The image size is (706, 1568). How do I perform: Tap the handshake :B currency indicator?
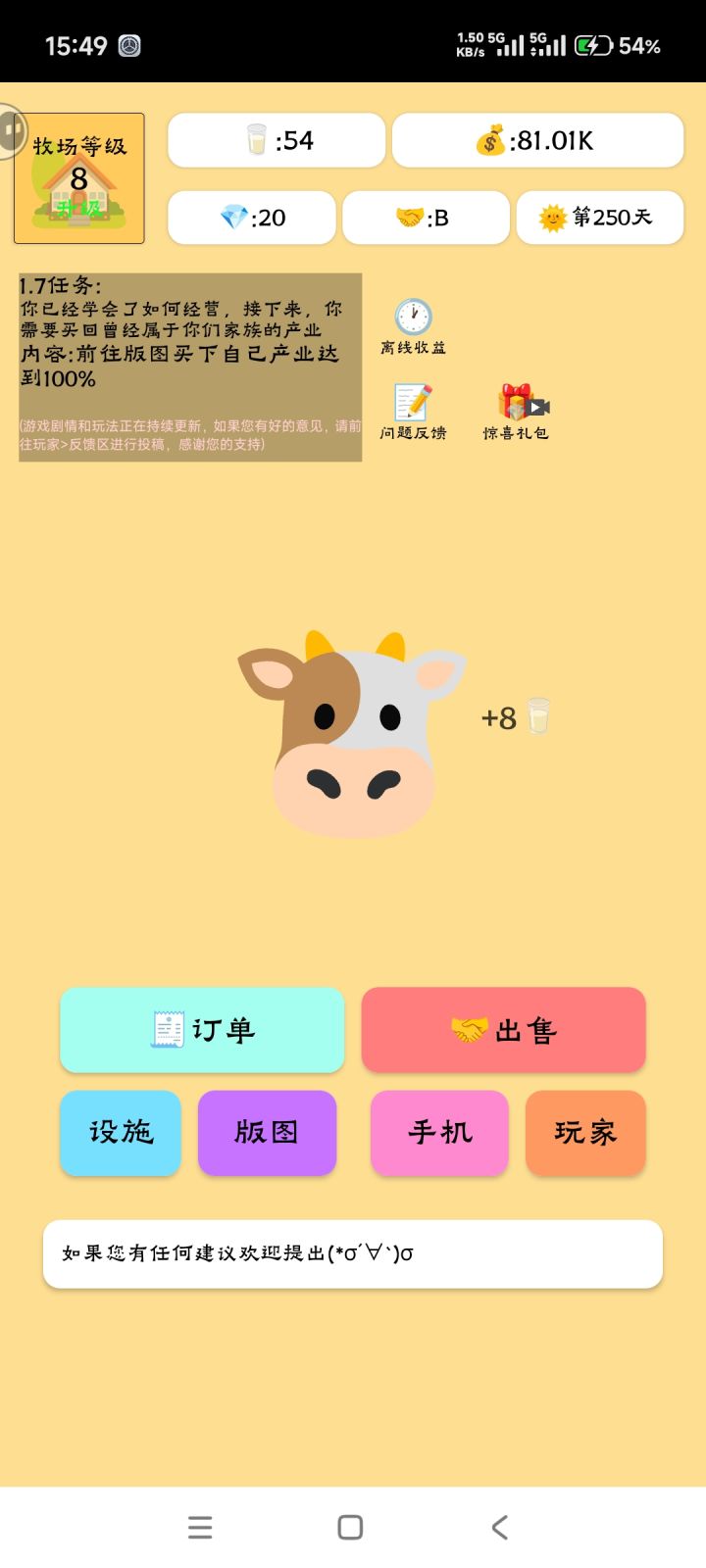tap(426, 218)
